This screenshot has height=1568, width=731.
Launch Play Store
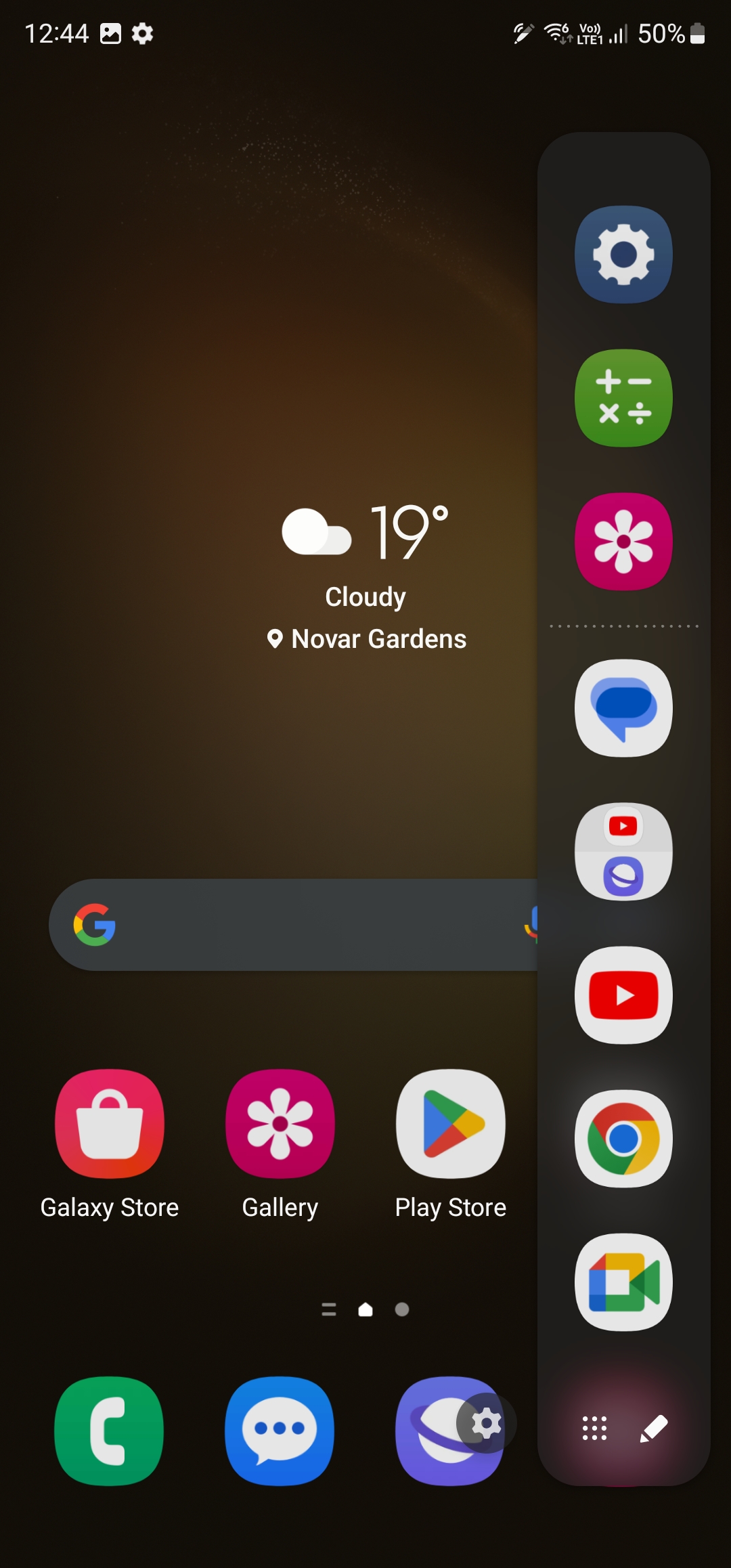click(451, 1144)
